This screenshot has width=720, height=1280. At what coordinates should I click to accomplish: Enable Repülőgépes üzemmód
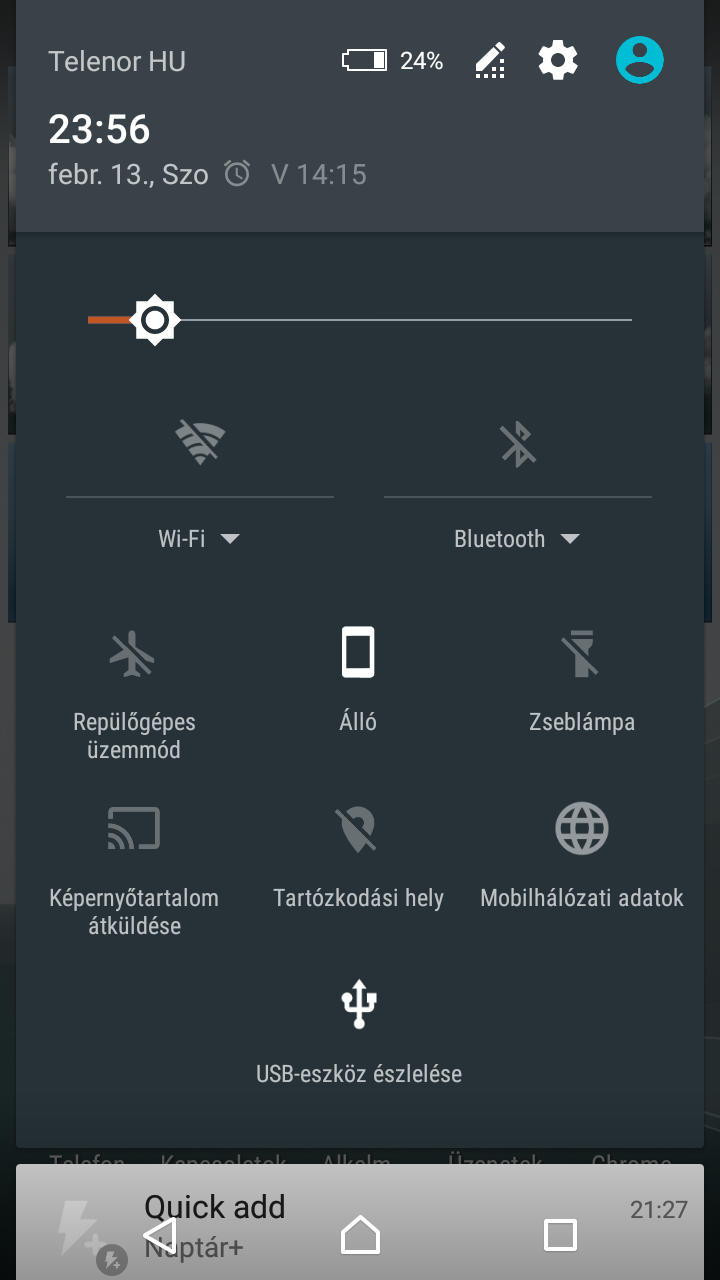point(134,692)
